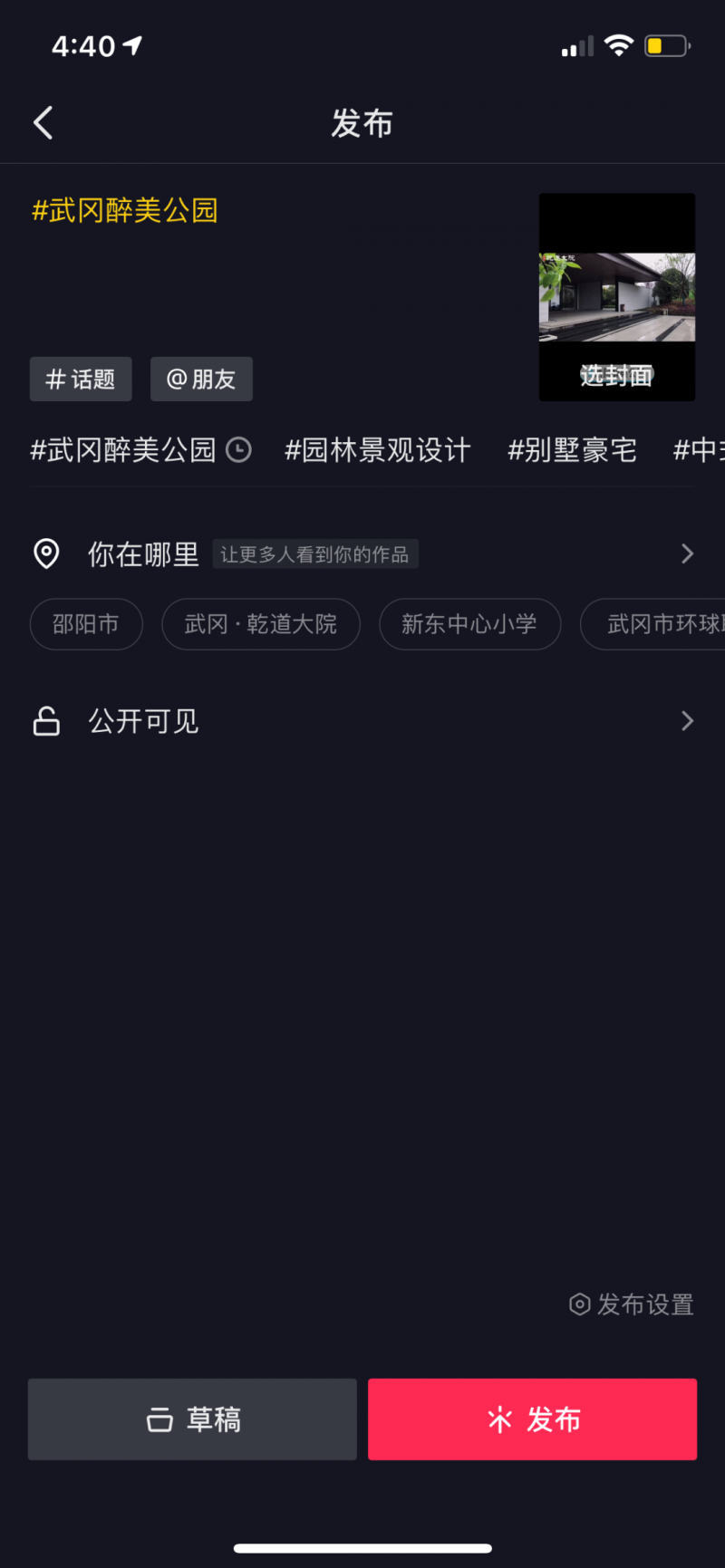Viewport: 725px width, 1568px height.
Task: Tap the @朋友 mention friends icon
Action: (x=201, y=379)
